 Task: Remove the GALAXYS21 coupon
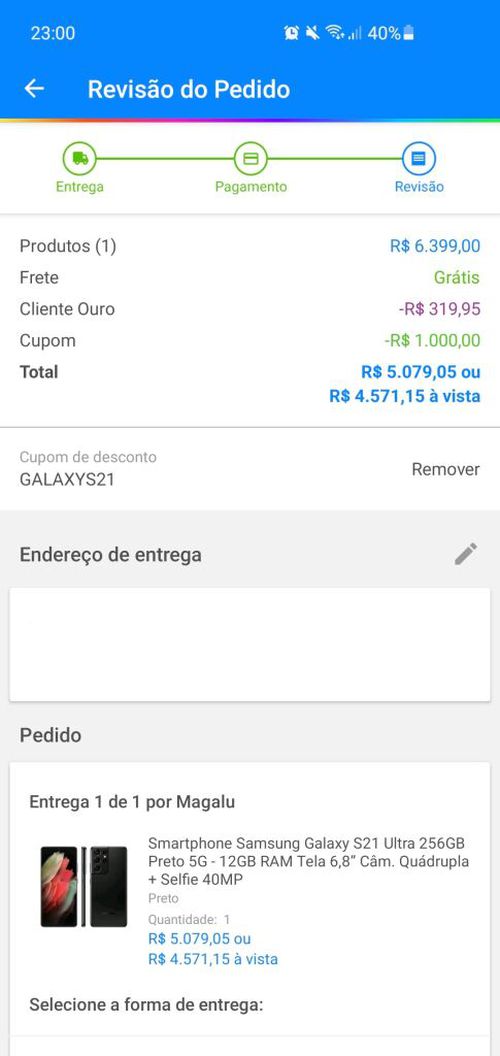[x=445, y=469]
